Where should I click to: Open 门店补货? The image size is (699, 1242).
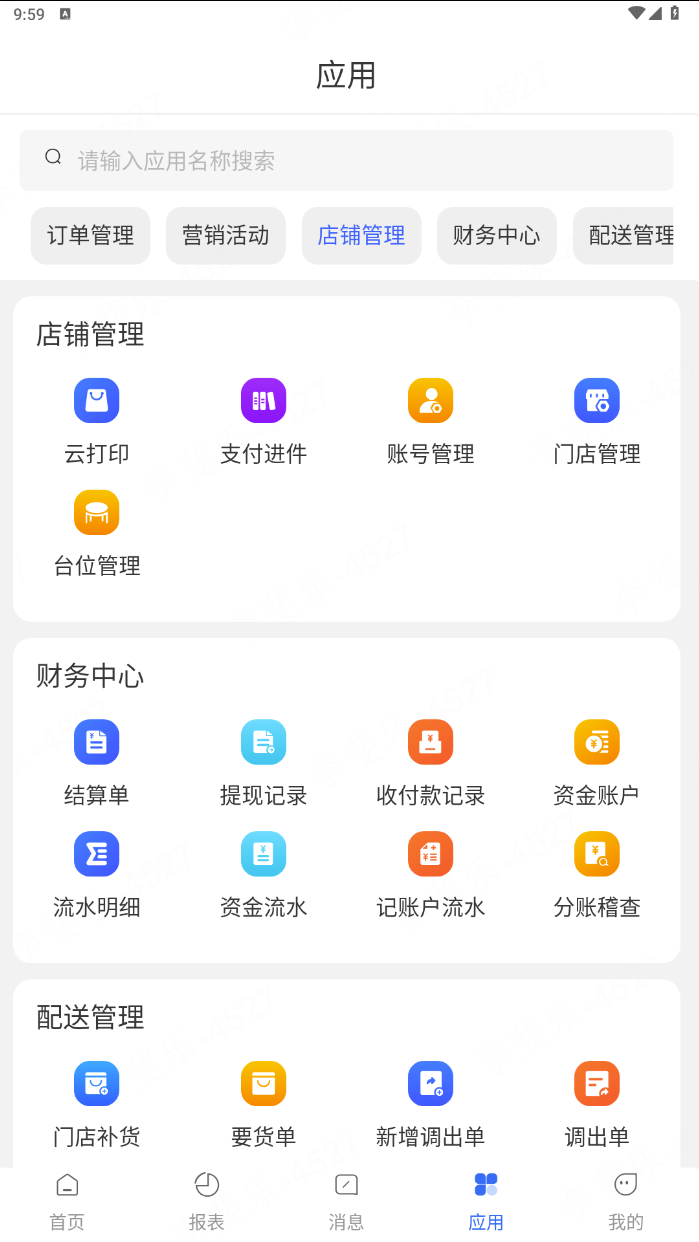click(x=97, y=1104)
